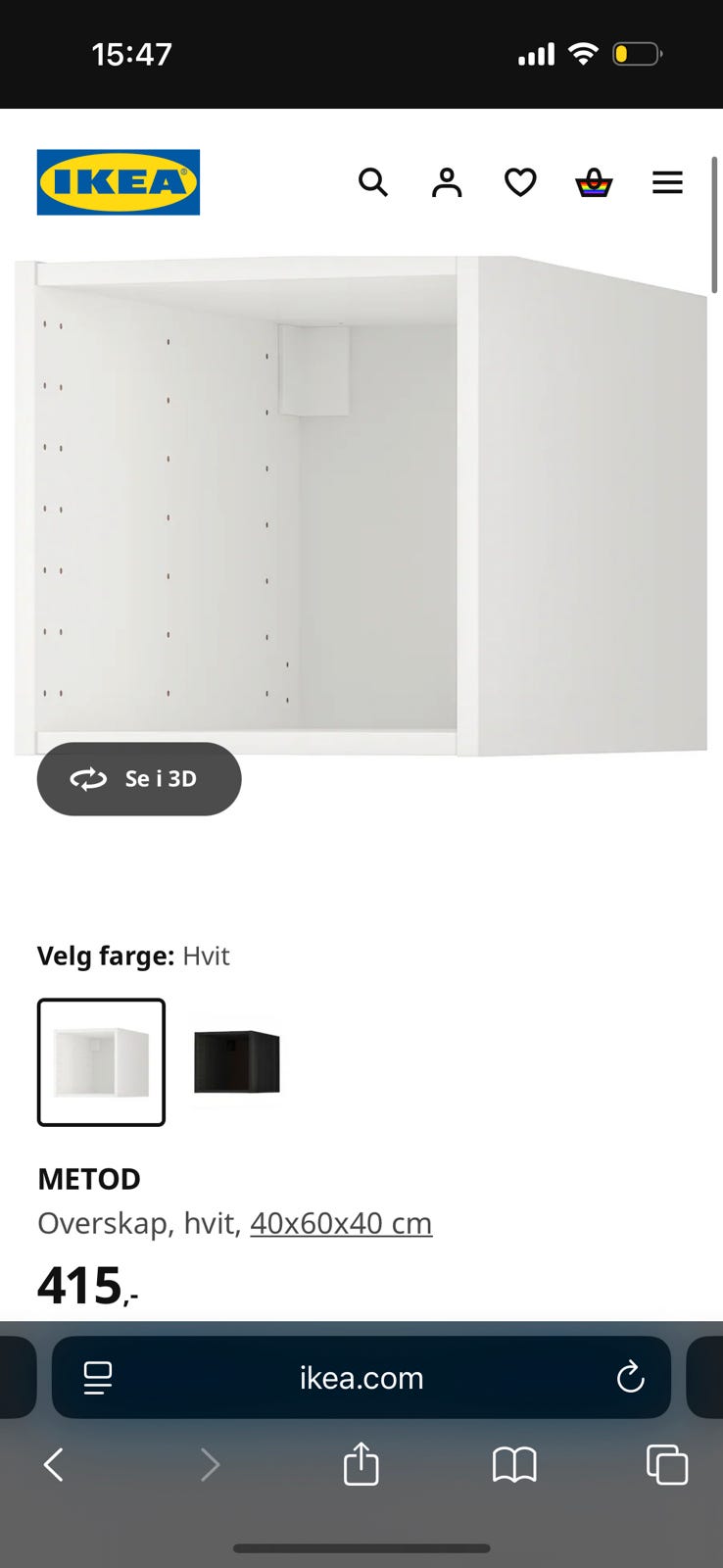Navigate back with the left chevron
Image resolution: width=723 pixels, height=1568 pixels.
click(x=54, y=1465)
